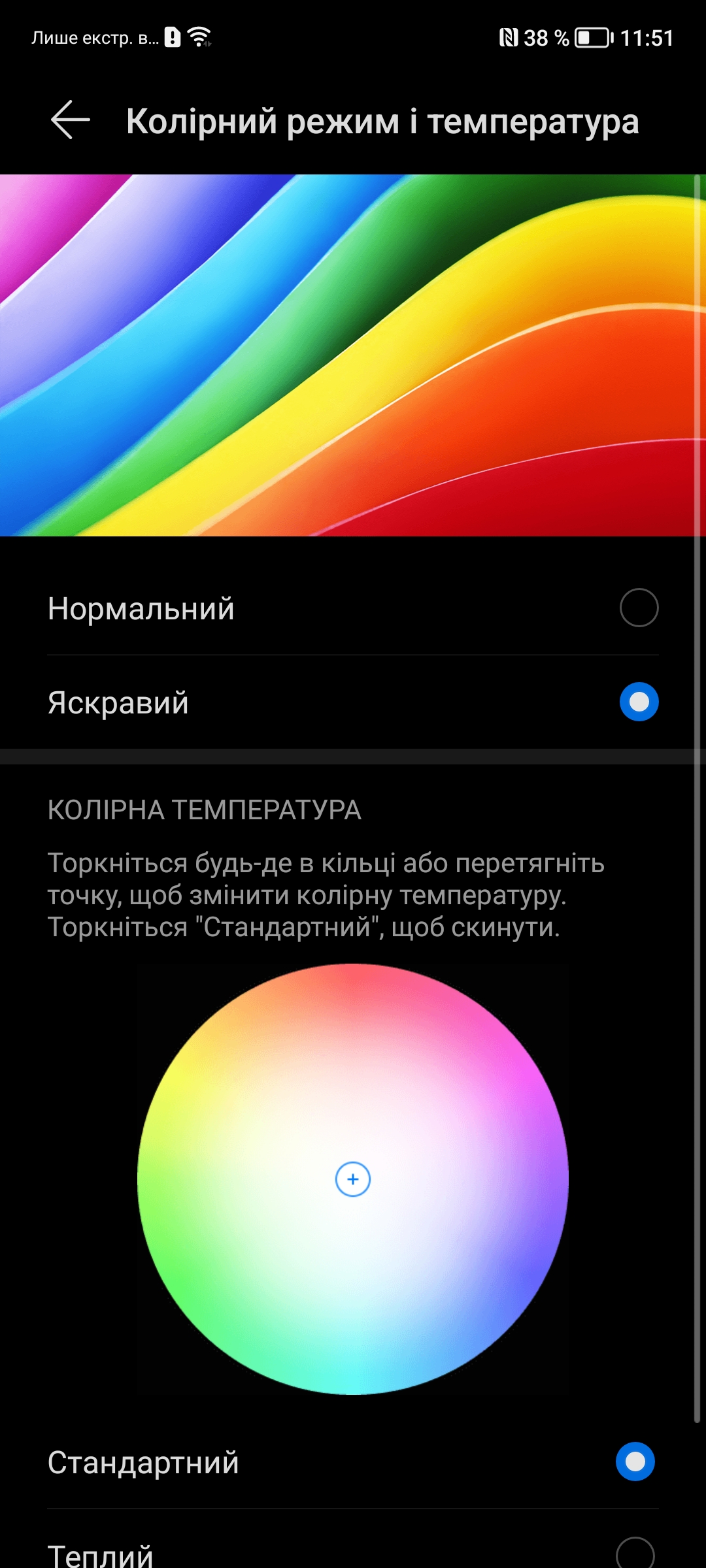Select the Нормальний color mode
Image resolution: width=706 pixels, height=1568 pixels.
tap(353, 608)
